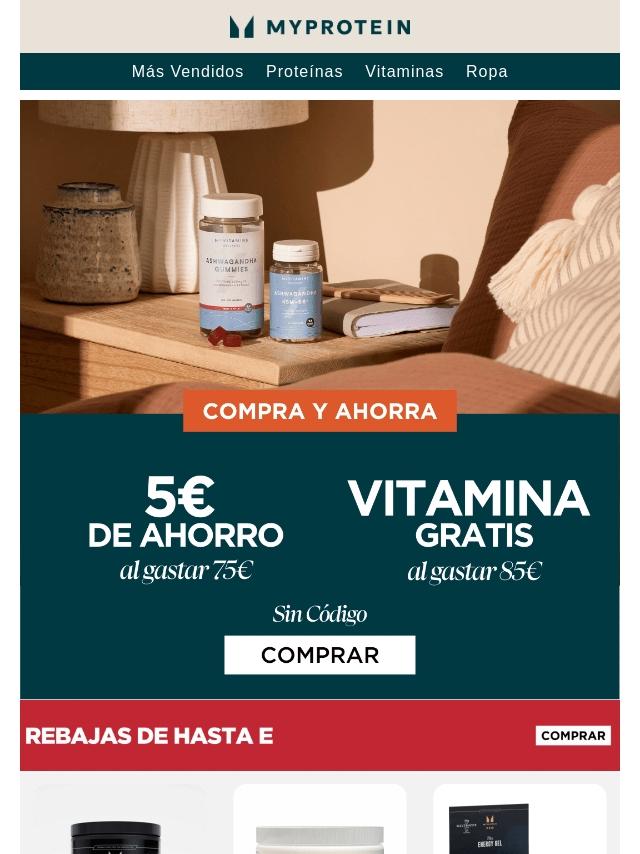Go to the Proteínas section
The image size is (640, 854).
point(304,72)
